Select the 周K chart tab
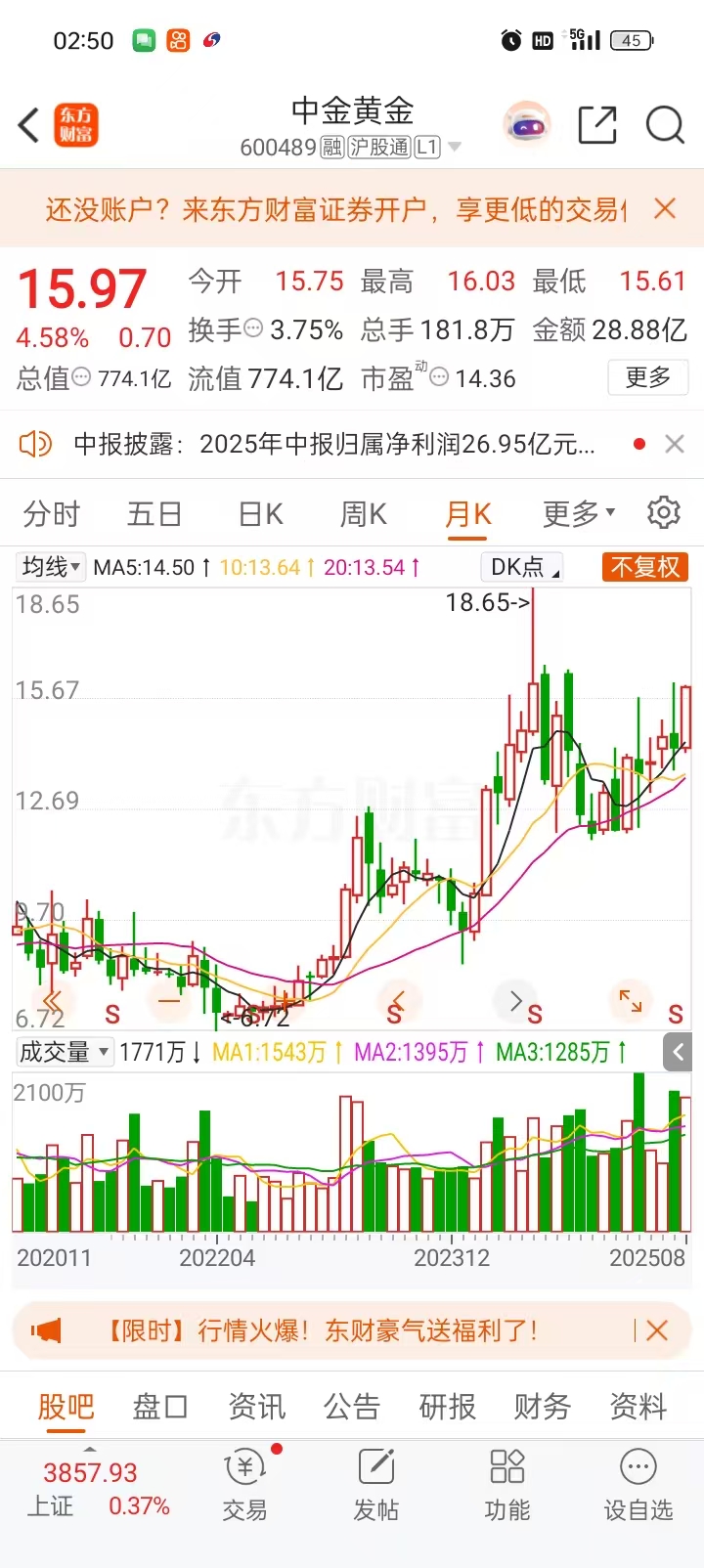 pos(364,513)
